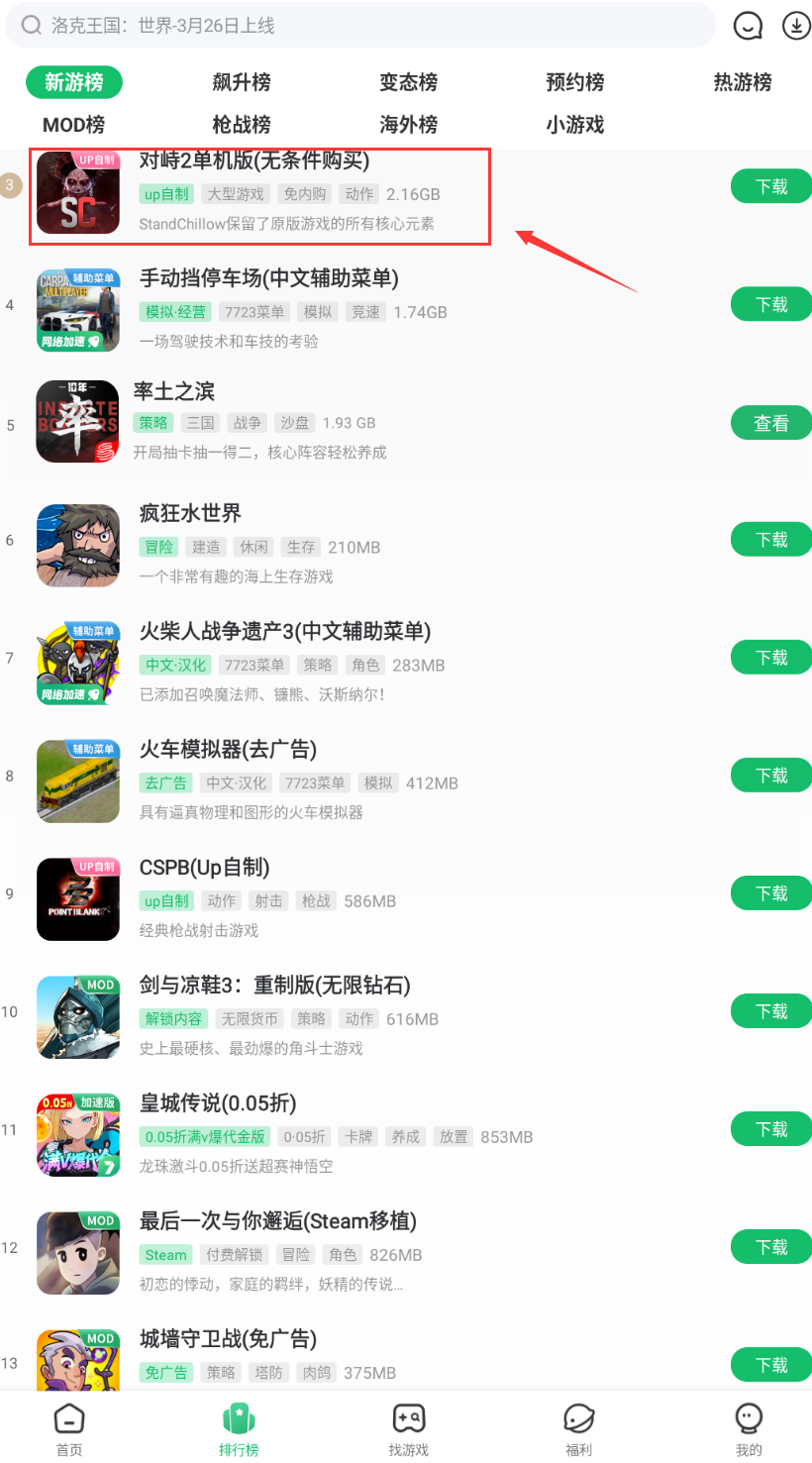This screenshot has width=812, height=1463.
Task: Open the 找游戏 tab
Action: pyautogui.click(x=408, y=1429)
